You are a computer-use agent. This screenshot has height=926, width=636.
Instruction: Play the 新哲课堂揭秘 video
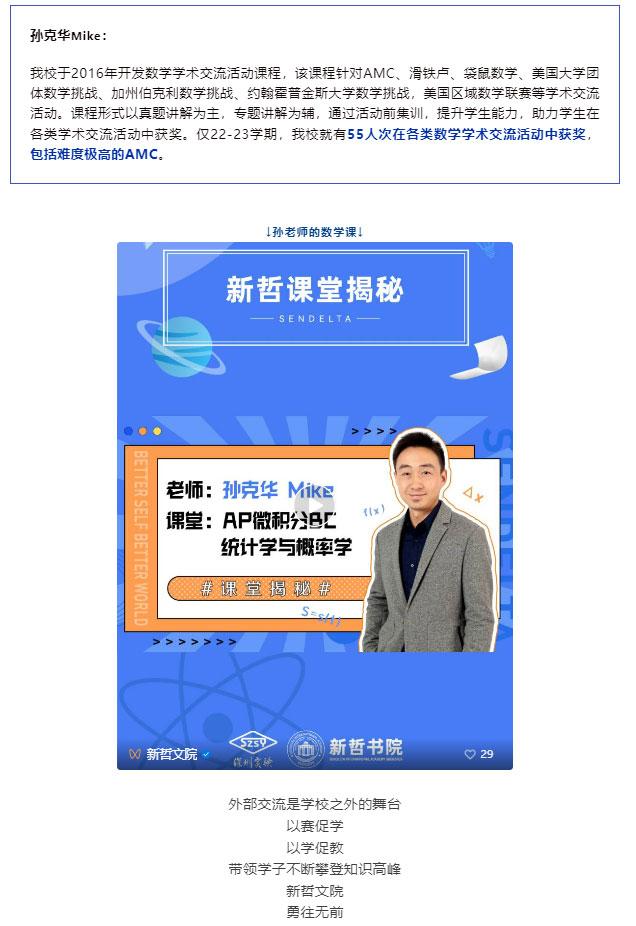(314, 506)
